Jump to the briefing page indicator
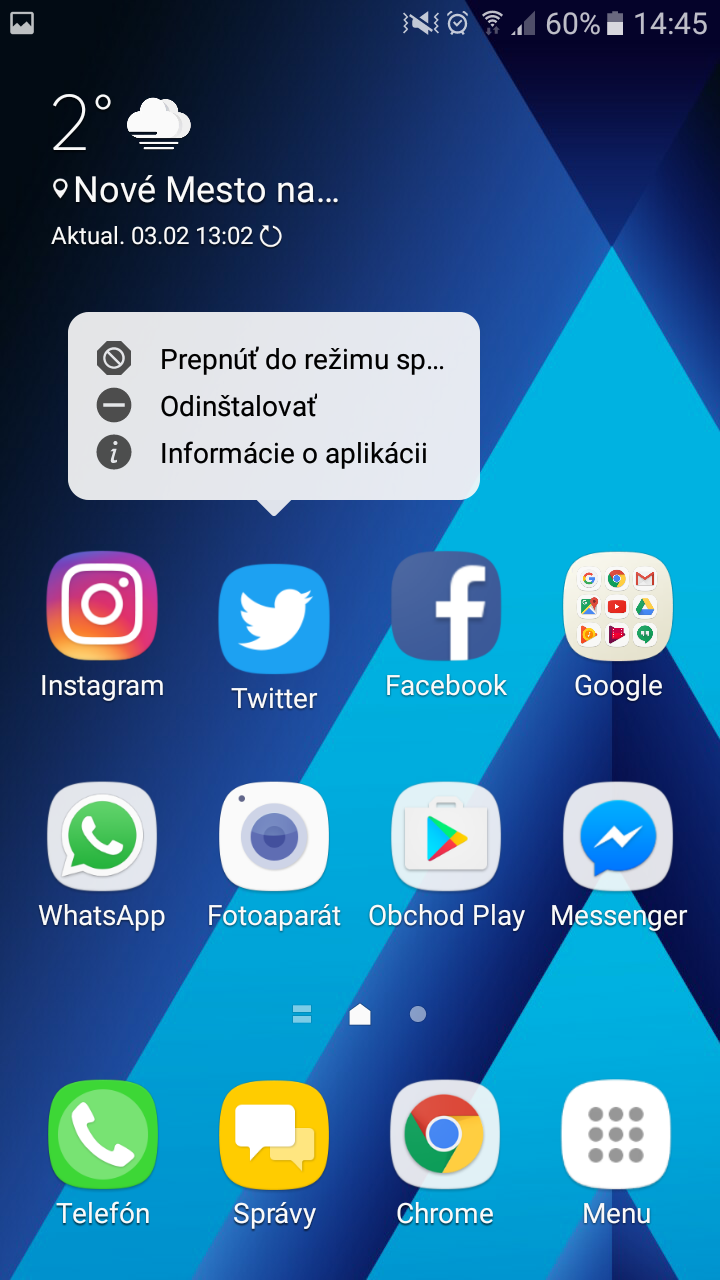This screenshot has height=1280, width=720. [x=302, y=1014]
